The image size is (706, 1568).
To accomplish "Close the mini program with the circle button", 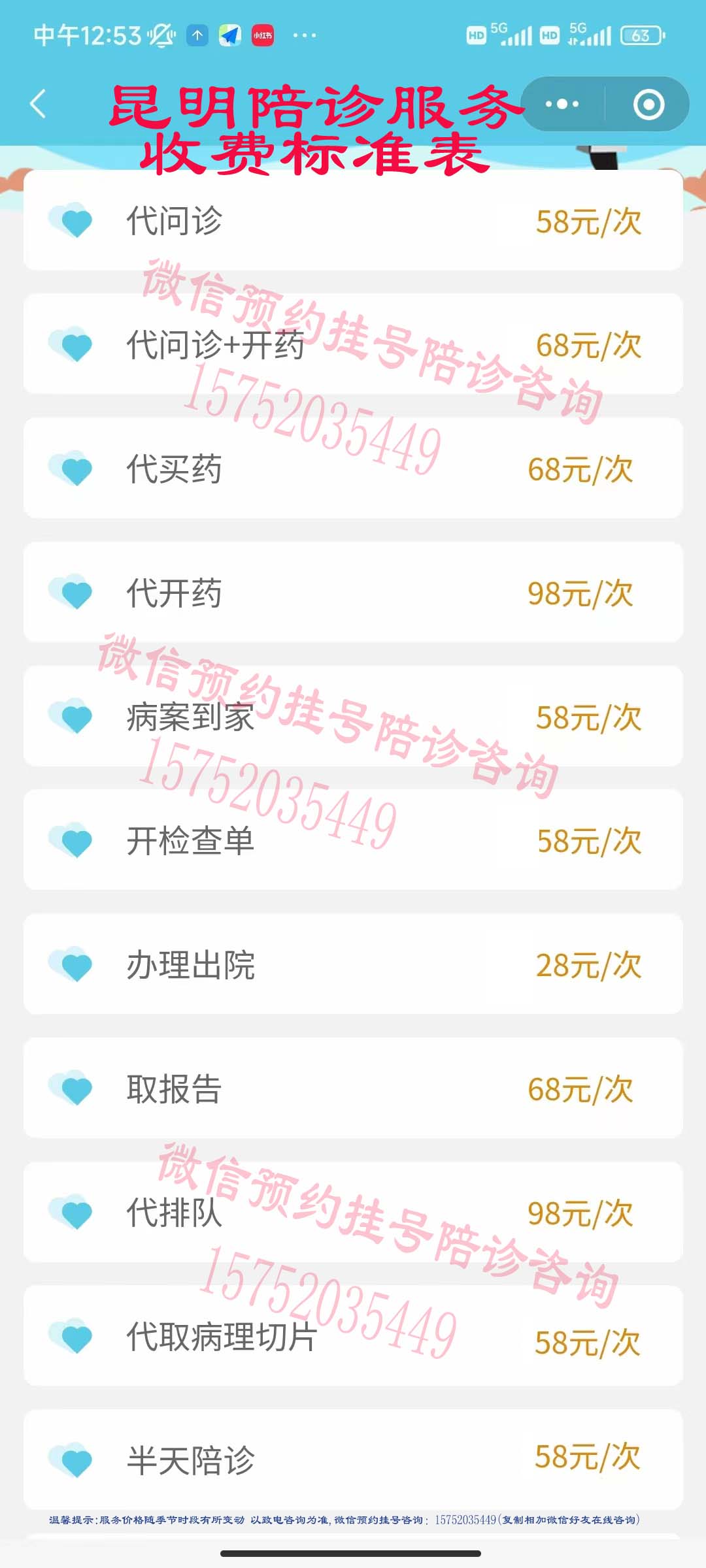I will [x=648, y=104].
